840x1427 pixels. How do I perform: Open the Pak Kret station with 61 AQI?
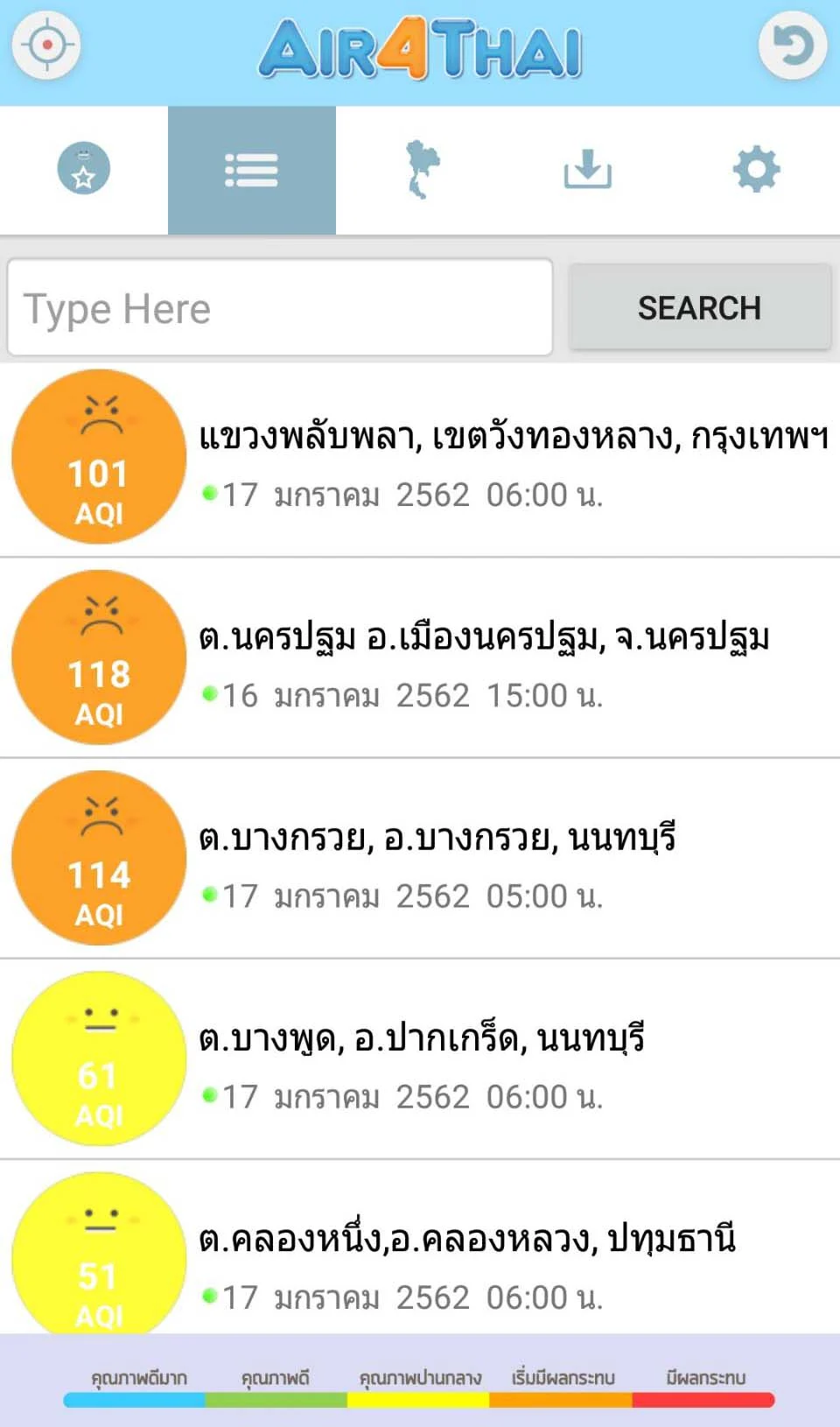click(420, 1059)
